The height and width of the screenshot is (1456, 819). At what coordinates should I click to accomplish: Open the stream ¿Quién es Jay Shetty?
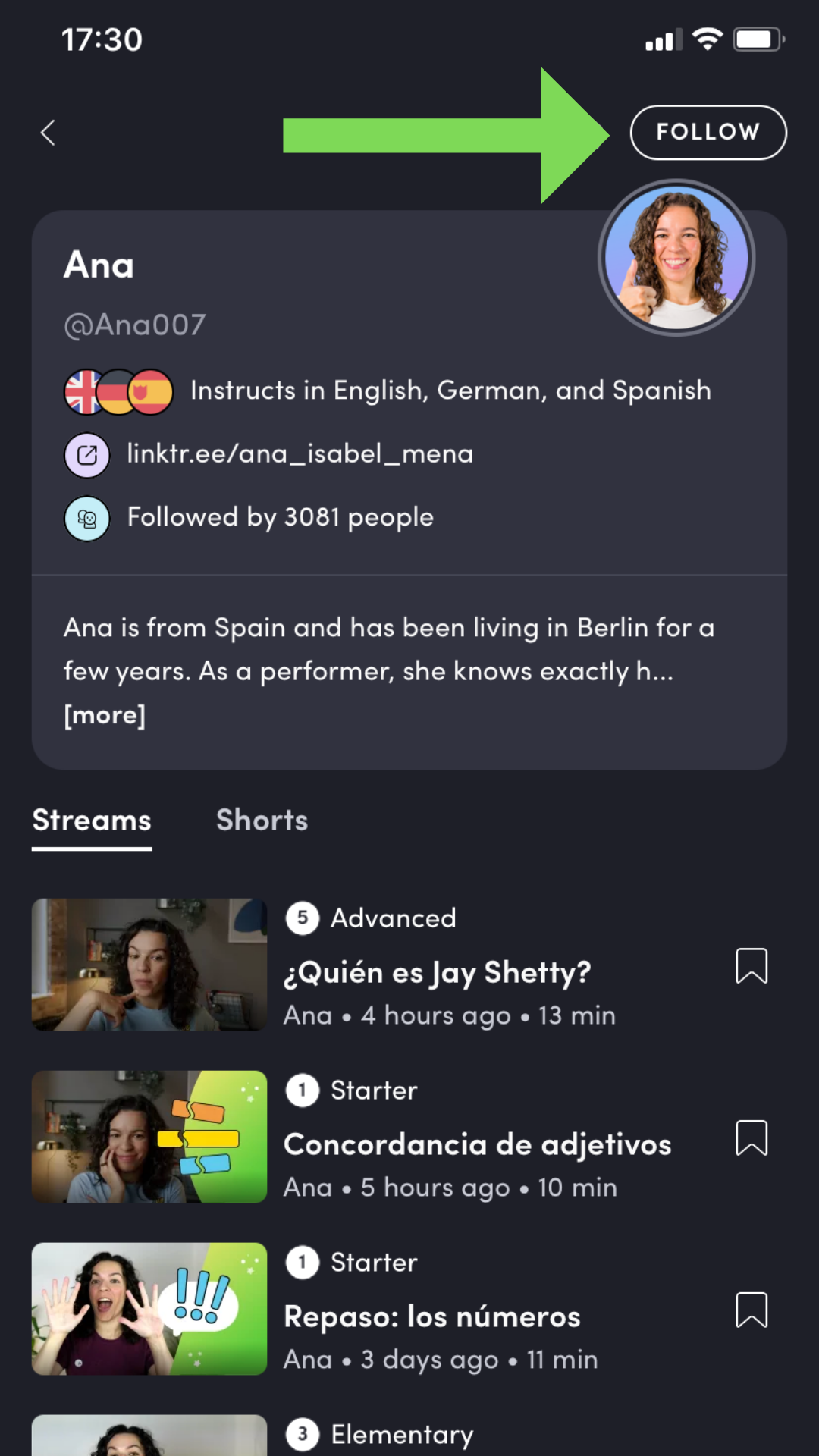(437, 972)
